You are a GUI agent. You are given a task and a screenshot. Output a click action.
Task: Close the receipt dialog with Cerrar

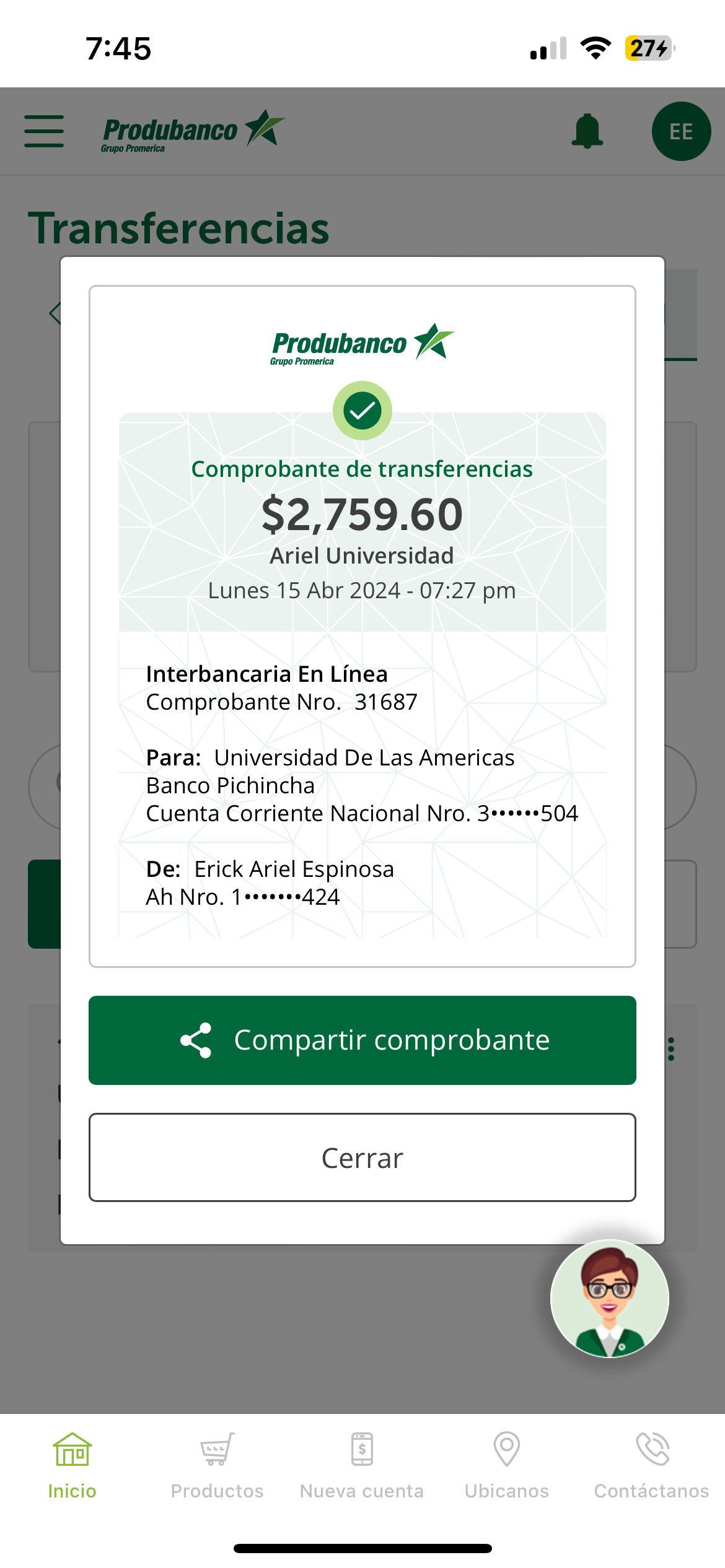362,1157
